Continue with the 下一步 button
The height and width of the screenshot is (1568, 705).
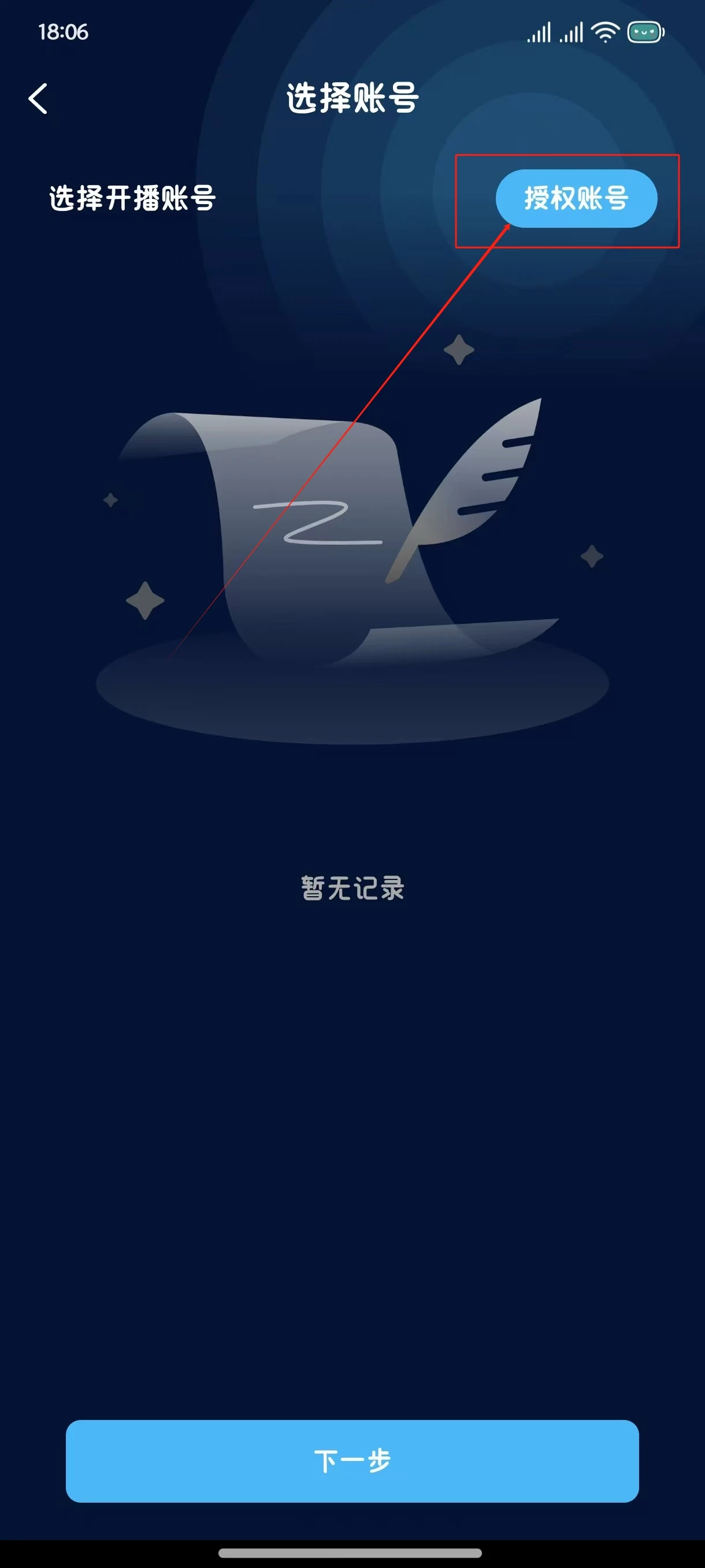352,1461
